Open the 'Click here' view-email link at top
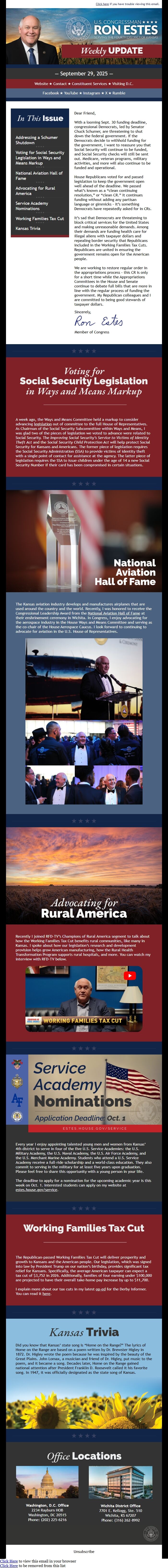Screen dimensions: 168x1568 102,4
